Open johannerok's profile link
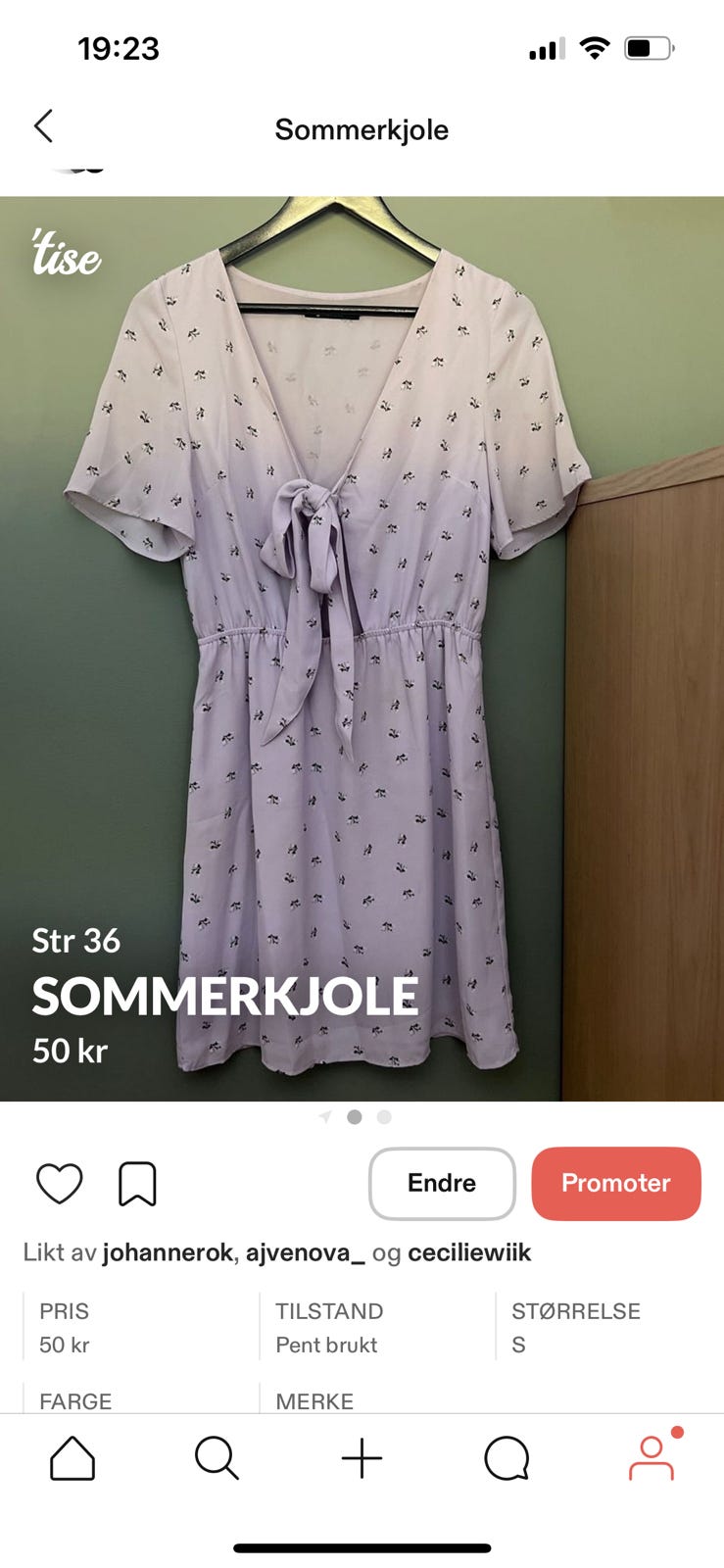The height and width of the screenshot is (1568, 724). 168,1252
